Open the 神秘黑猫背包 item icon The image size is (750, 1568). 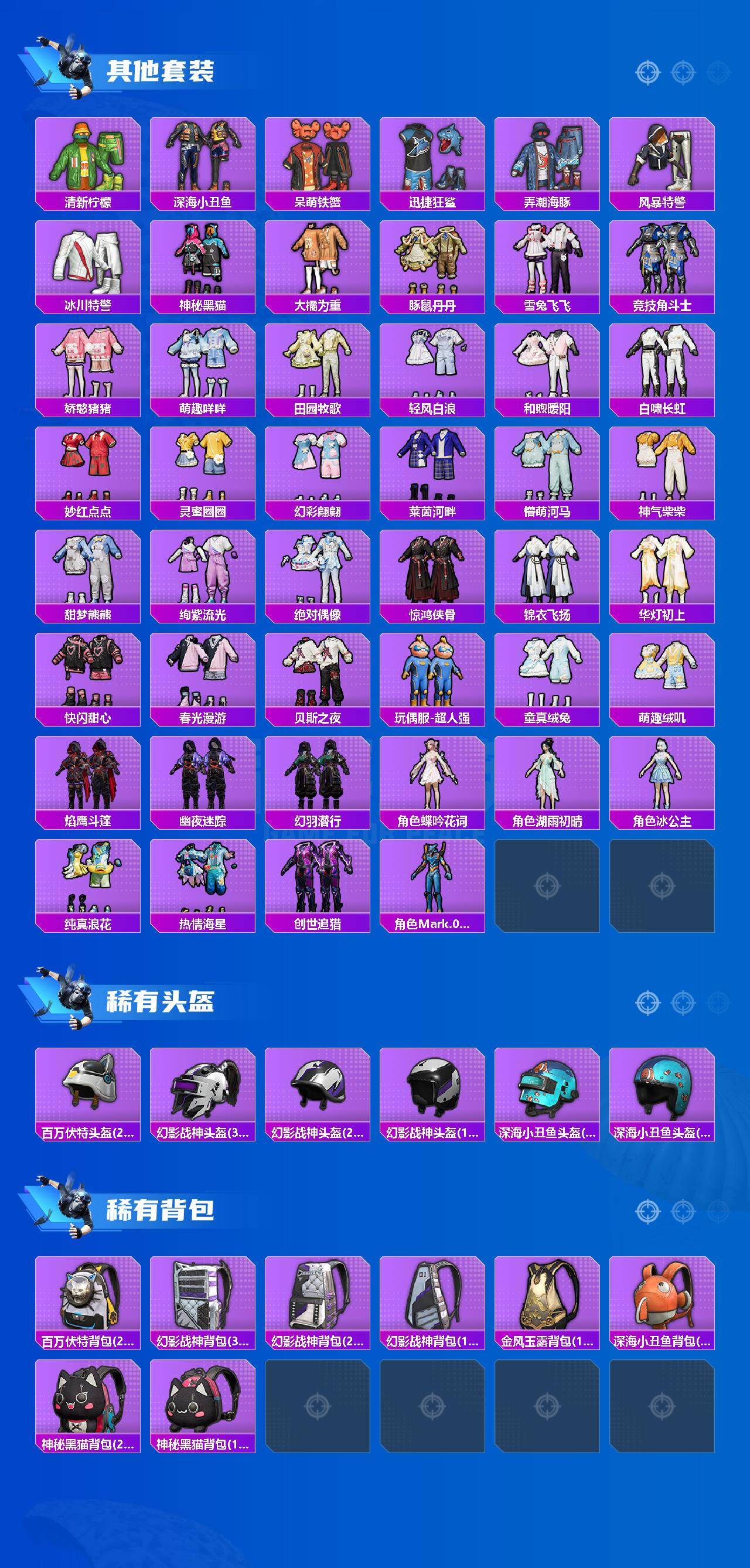(x=88, y=1400)
